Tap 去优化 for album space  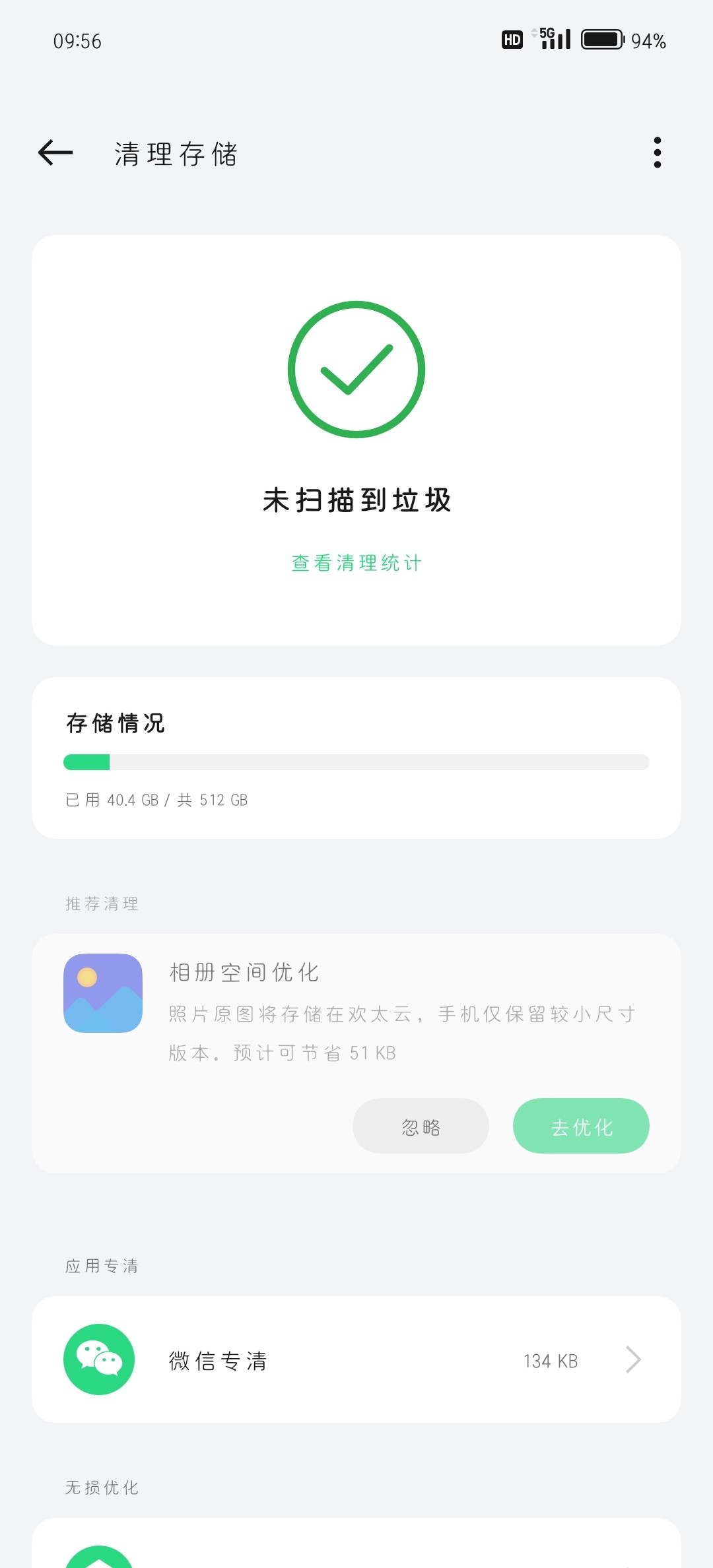click(581, 1126)
